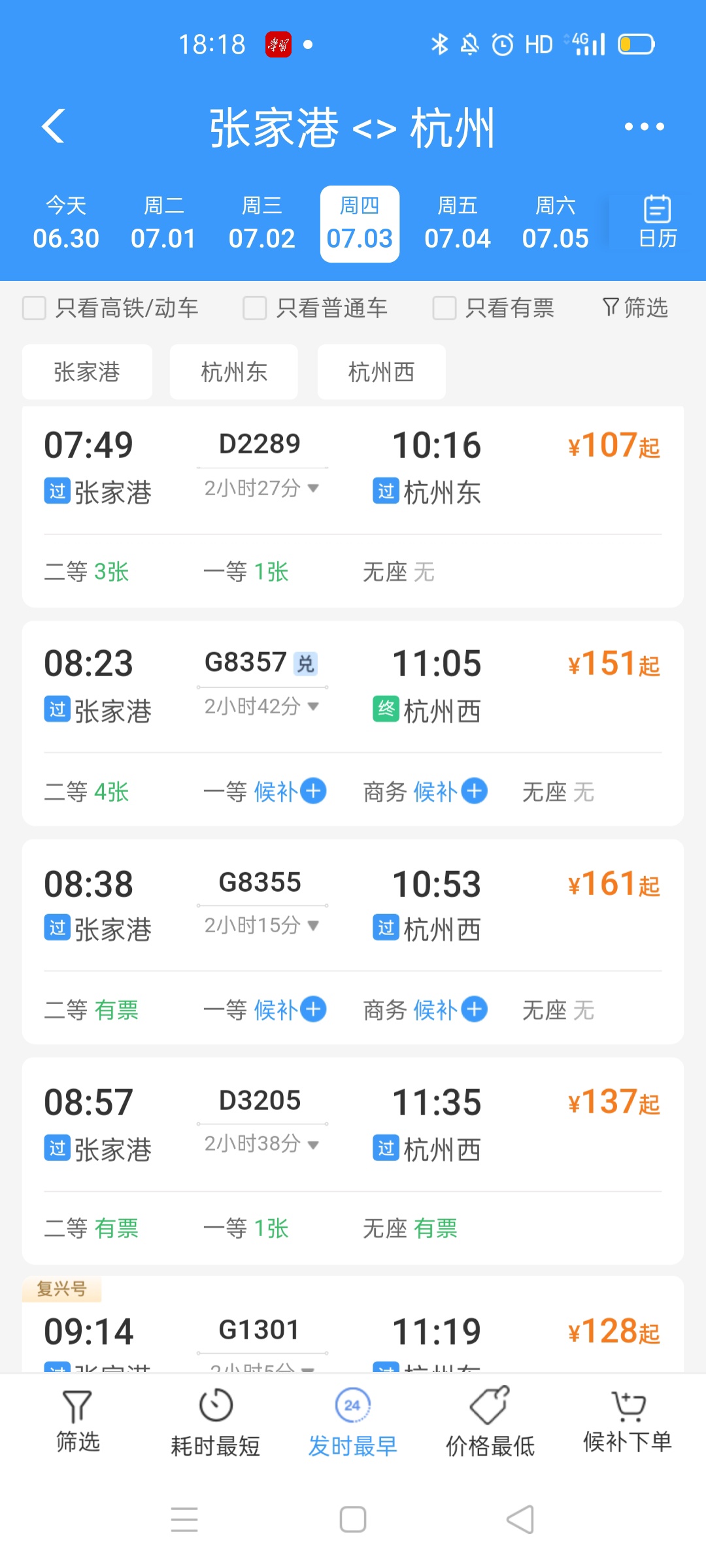
Task: Select the 周五 07.04 date tab
Action: pyautogui.click(x=457, y=223)
